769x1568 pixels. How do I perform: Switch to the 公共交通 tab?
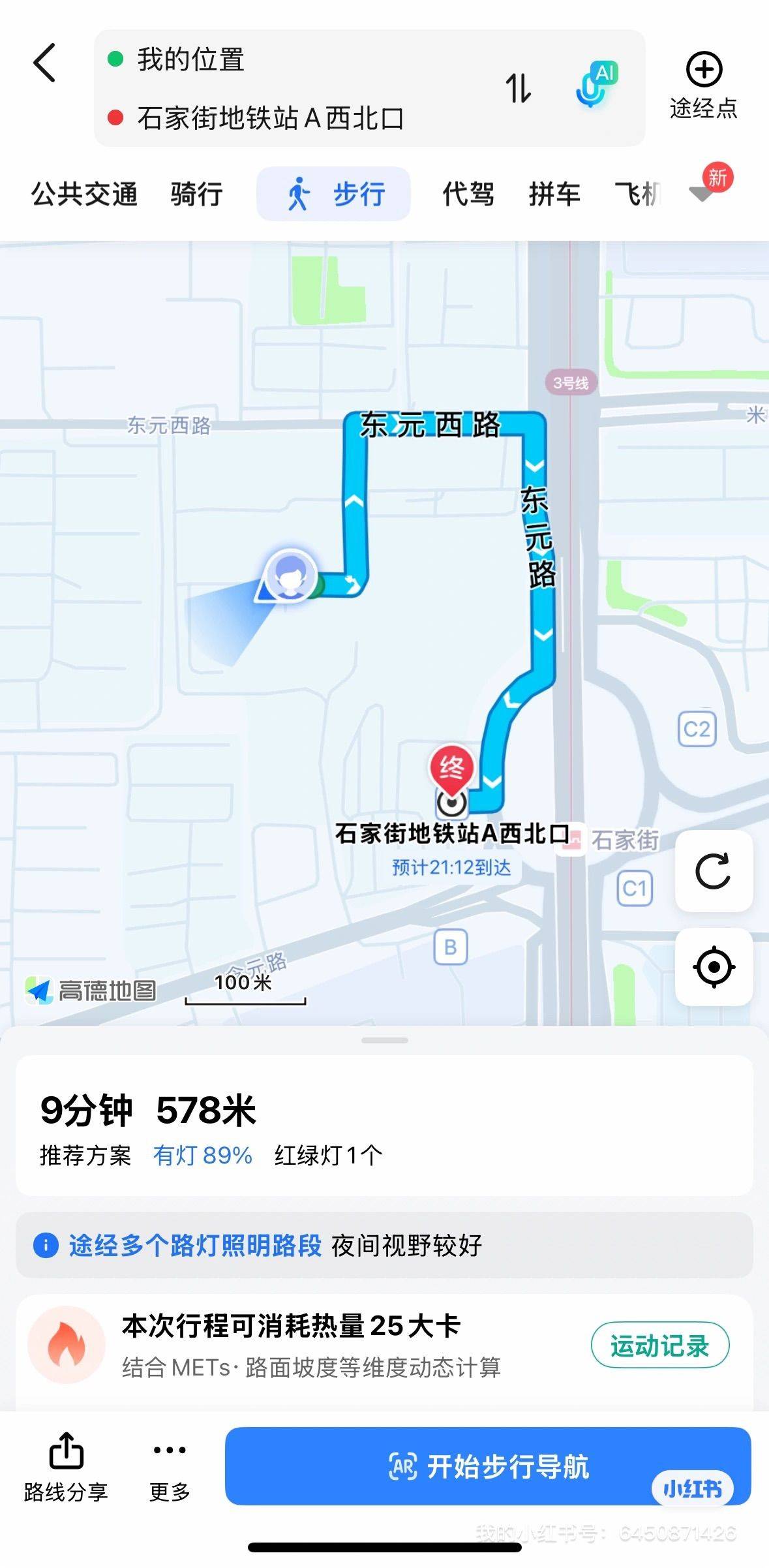point(85,193)
